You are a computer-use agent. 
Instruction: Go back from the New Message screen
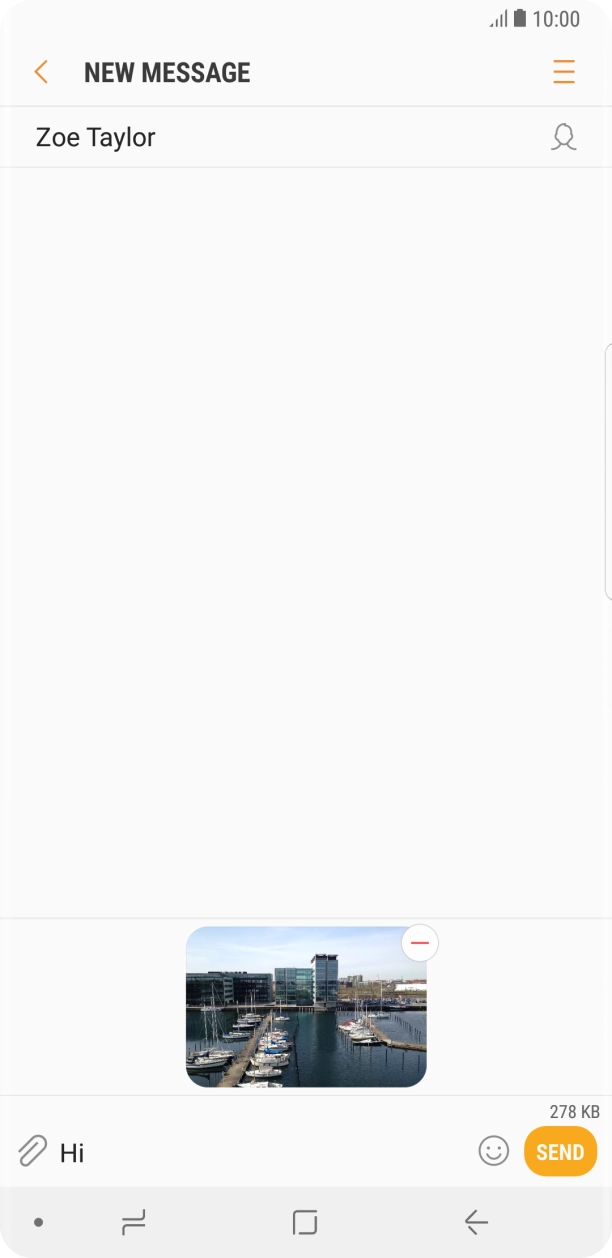[x=41, y=72]
